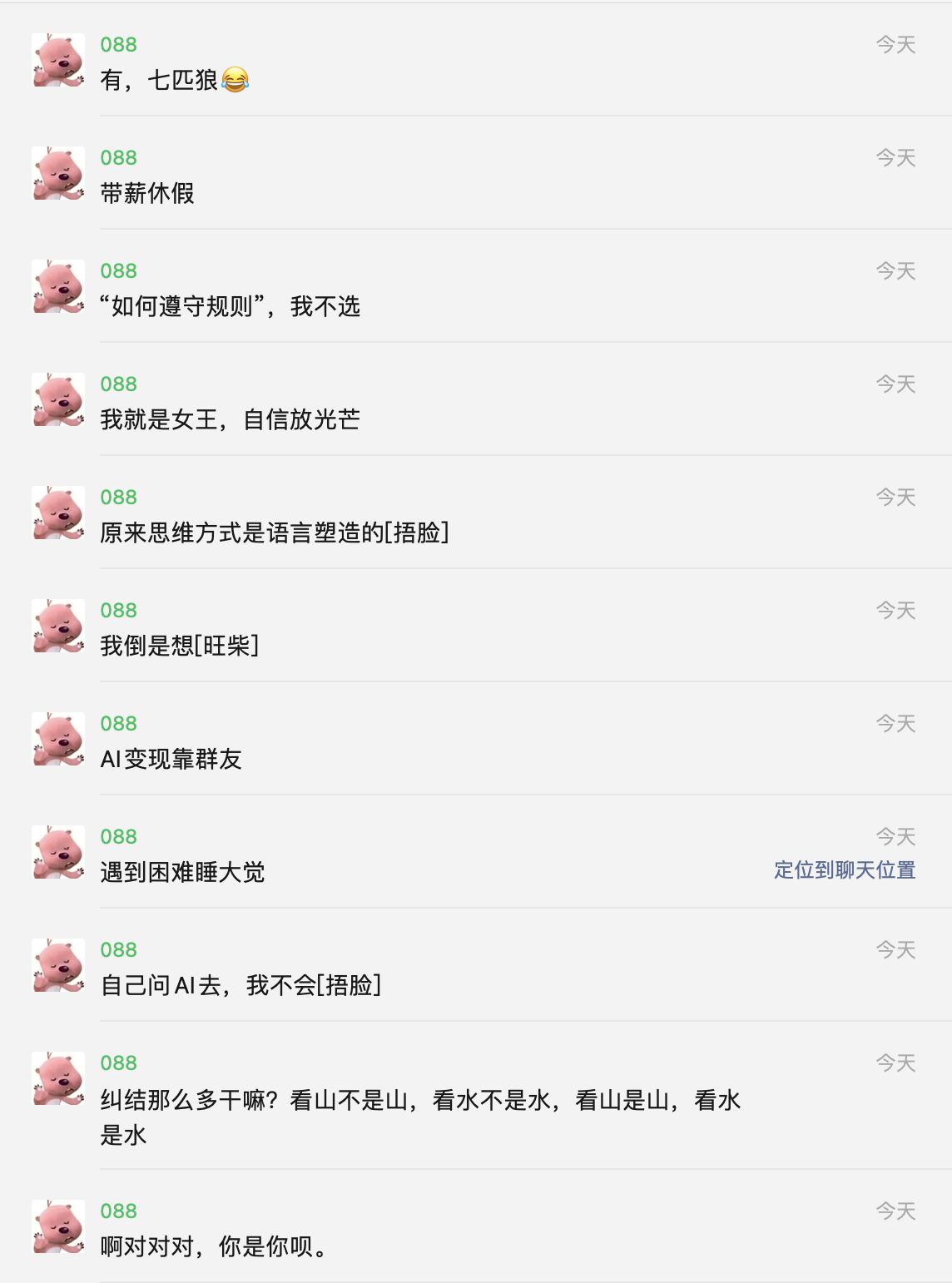This screenshot has height=1283, width=952.
Task: Open the message 有，七匹狼
Action: (x=175, y=80)
